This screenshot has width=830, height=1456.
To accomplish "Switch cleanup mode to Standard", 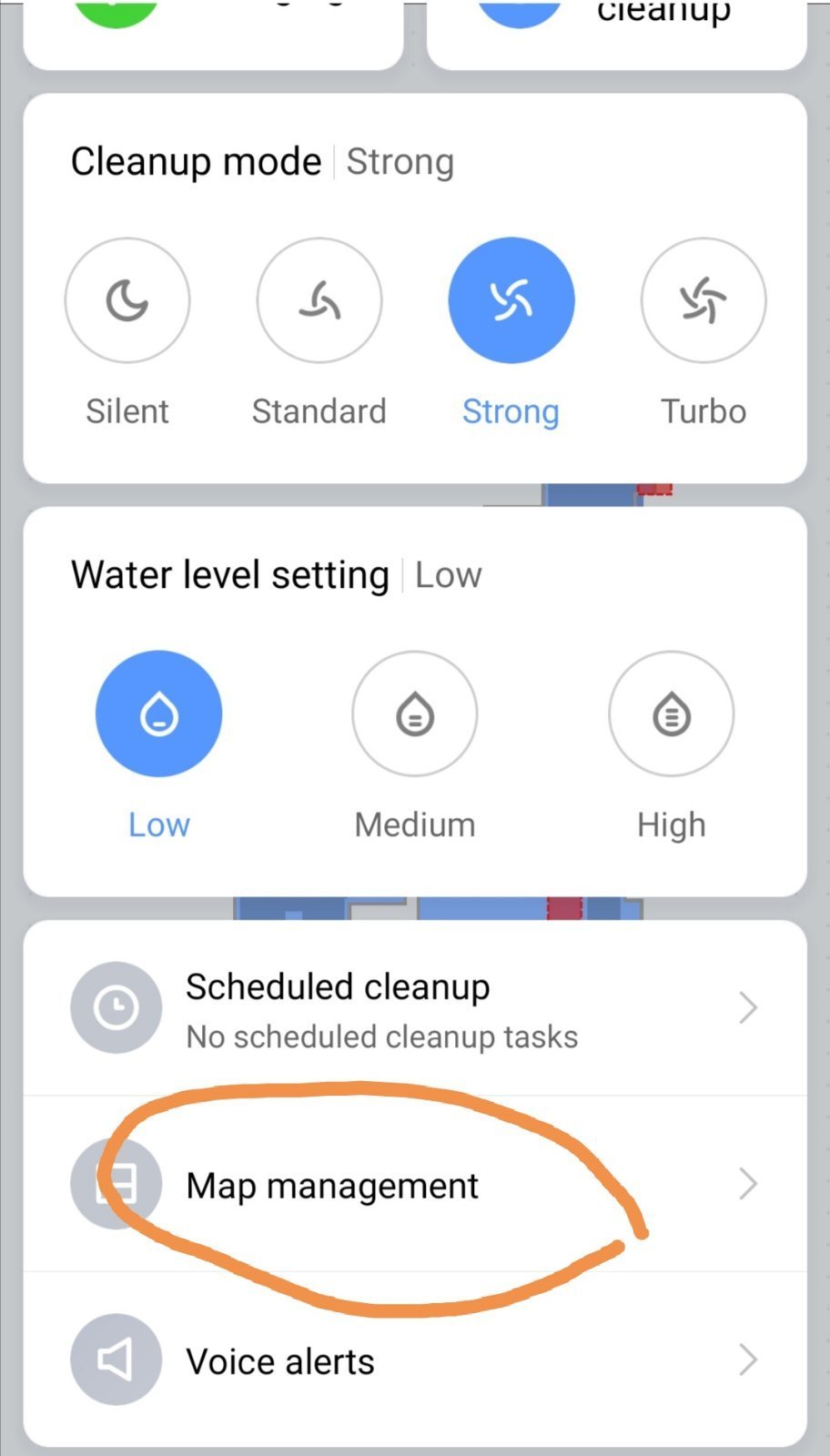I will pos(319,300).
